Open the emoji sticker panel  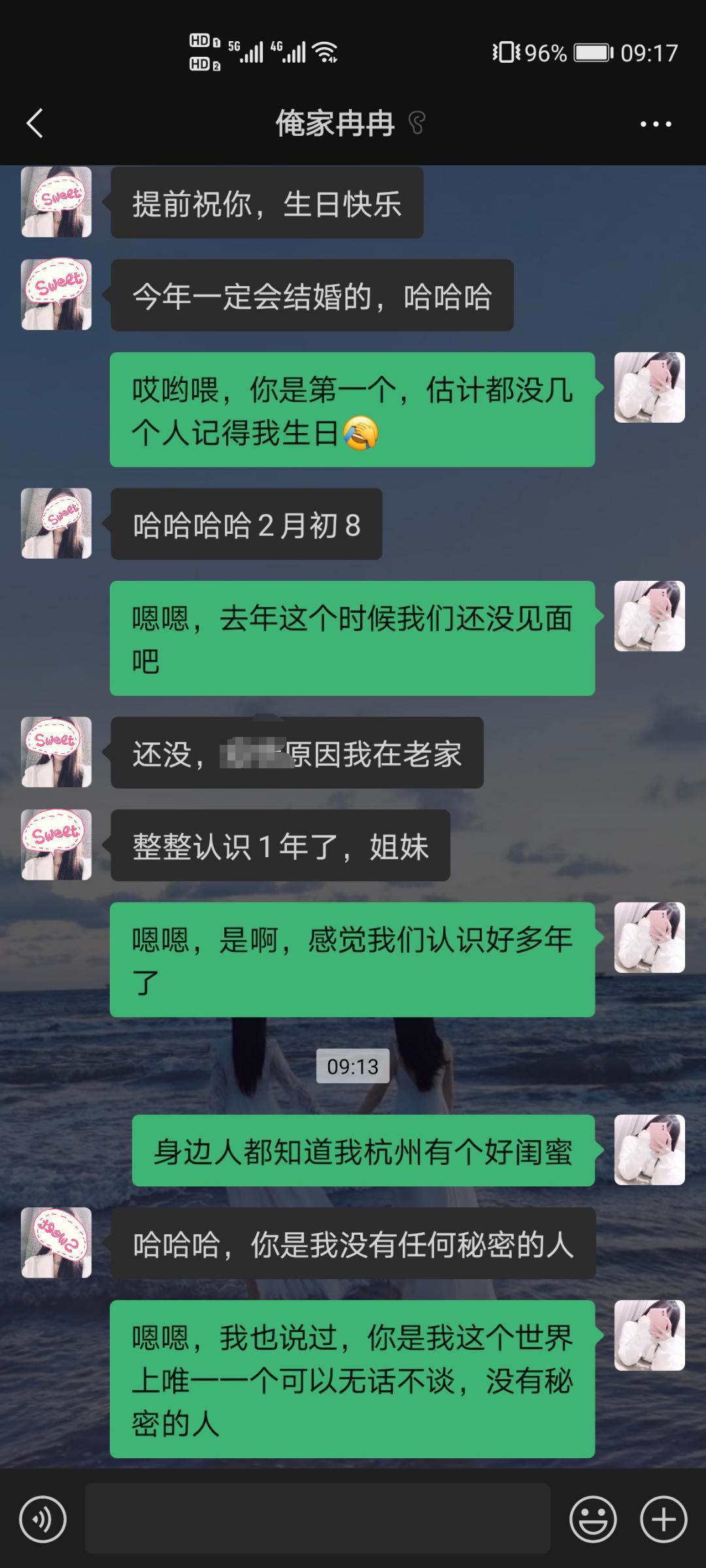point(593,1520)
